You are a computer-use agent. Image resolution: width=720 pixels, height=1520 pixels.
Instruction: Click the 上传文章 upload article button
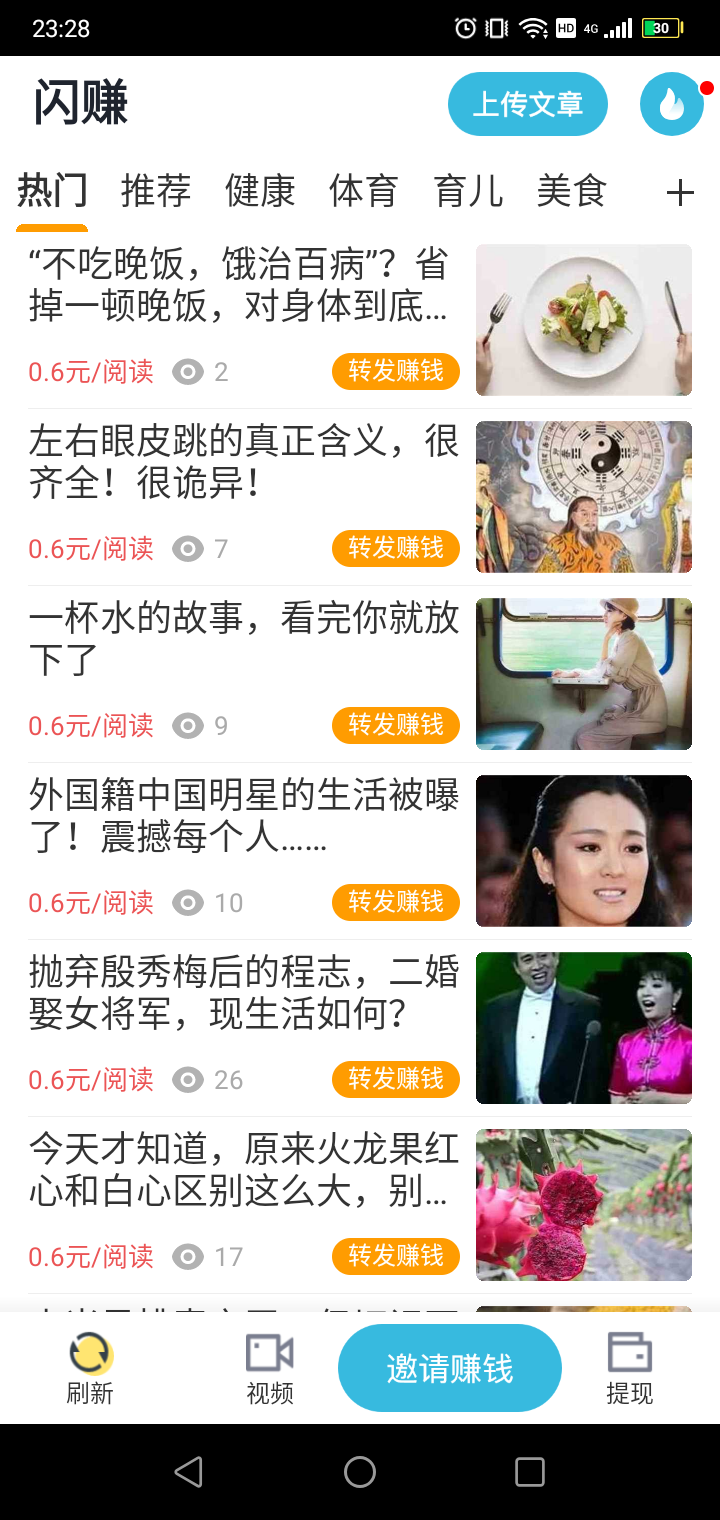point(528,103)
